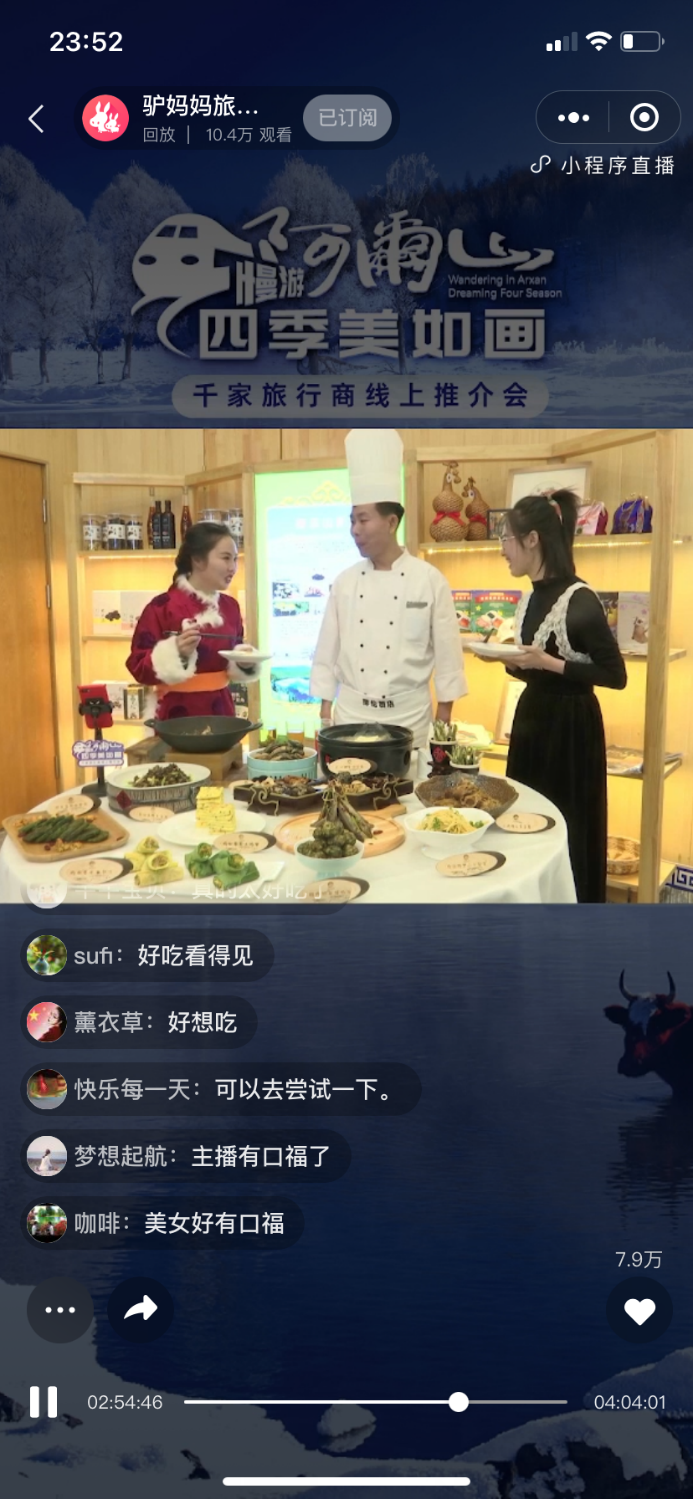Viewport: 693px width, 1499px height.
Task: Open 驴妈妈旅游 channel profile avatar
Action: tap(105, 119)
